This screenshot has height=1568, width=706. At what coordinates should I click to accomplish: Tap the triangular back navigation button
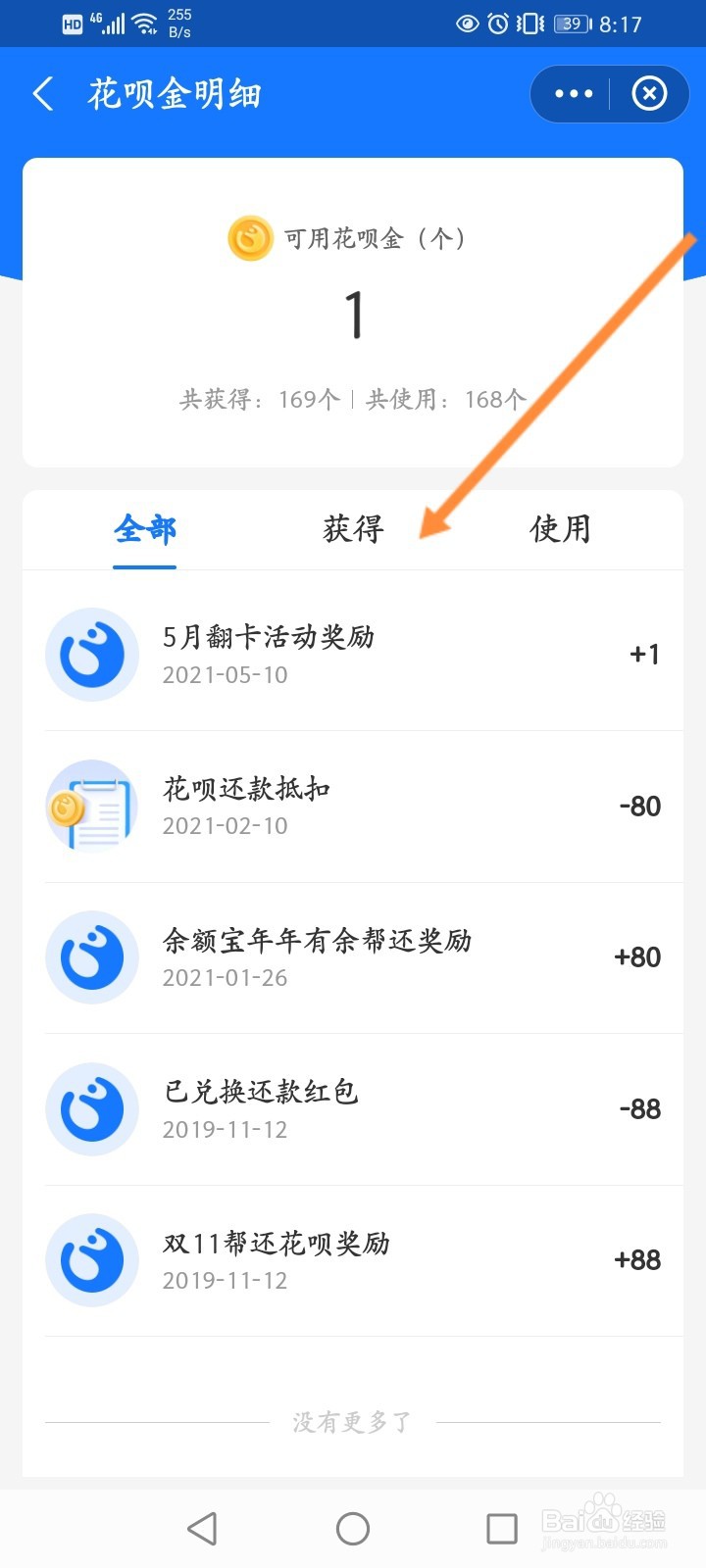(x=202, y=1527)
